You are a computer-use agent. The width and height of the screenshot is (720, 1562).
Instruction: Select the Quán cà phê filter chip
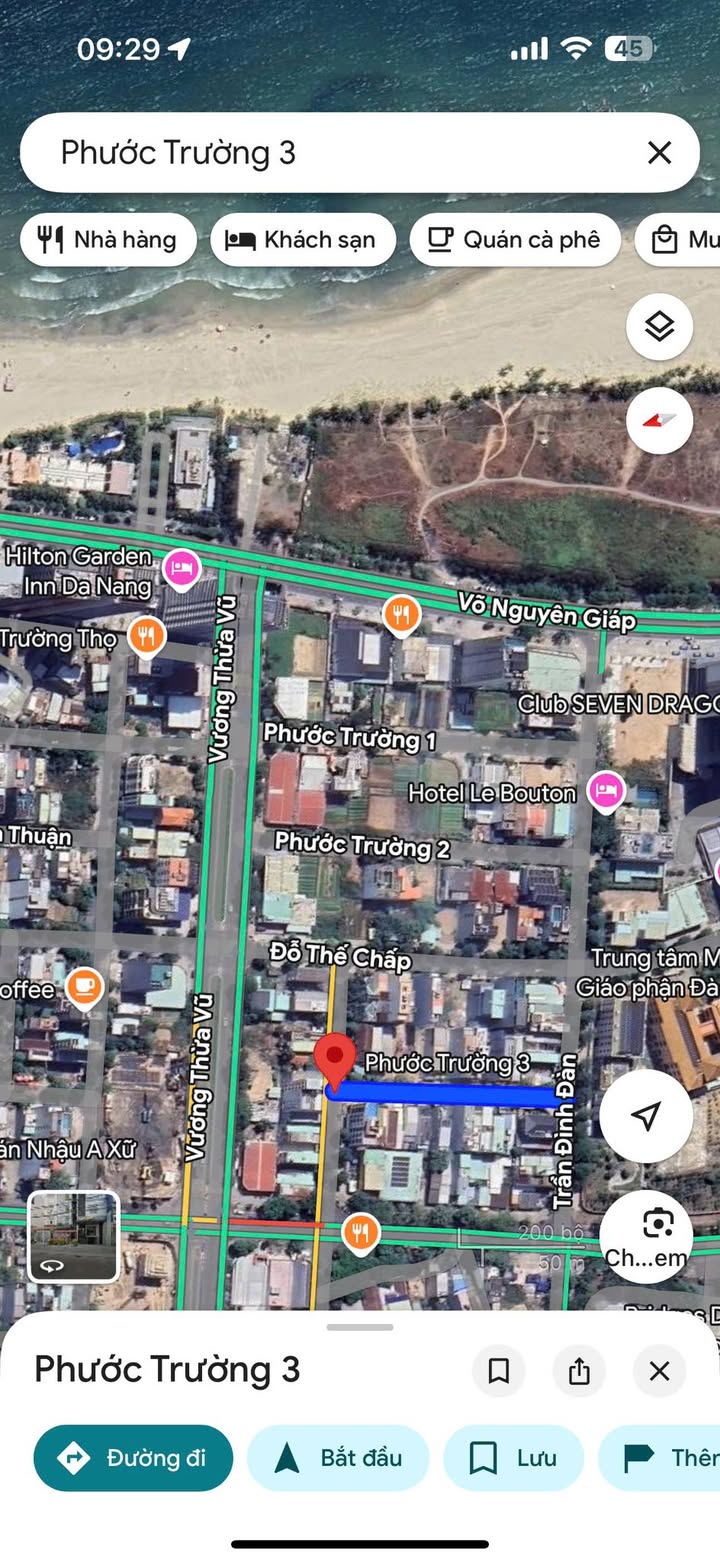(x=514, y=239)
